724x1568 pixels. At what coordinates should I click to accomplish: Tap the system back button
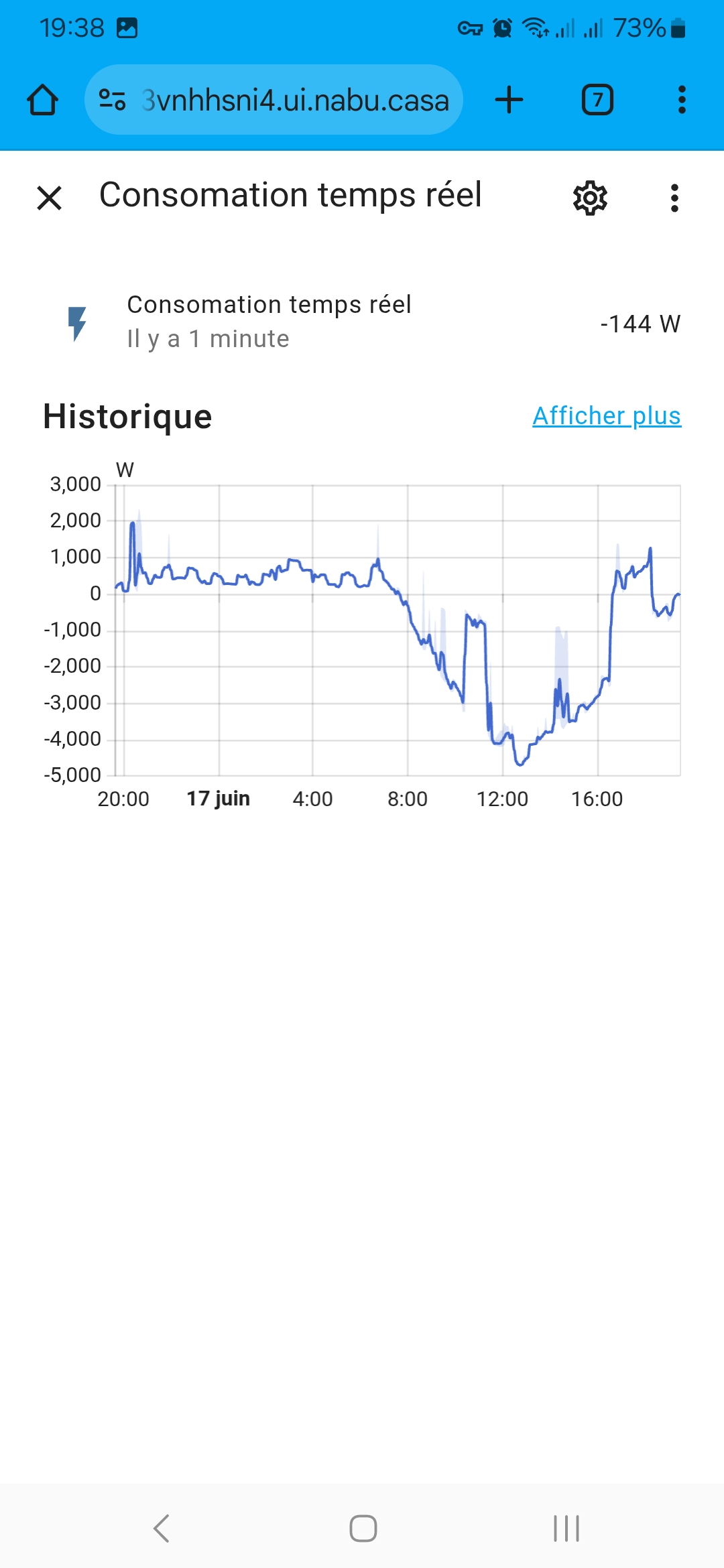(x=161, y=1528)
